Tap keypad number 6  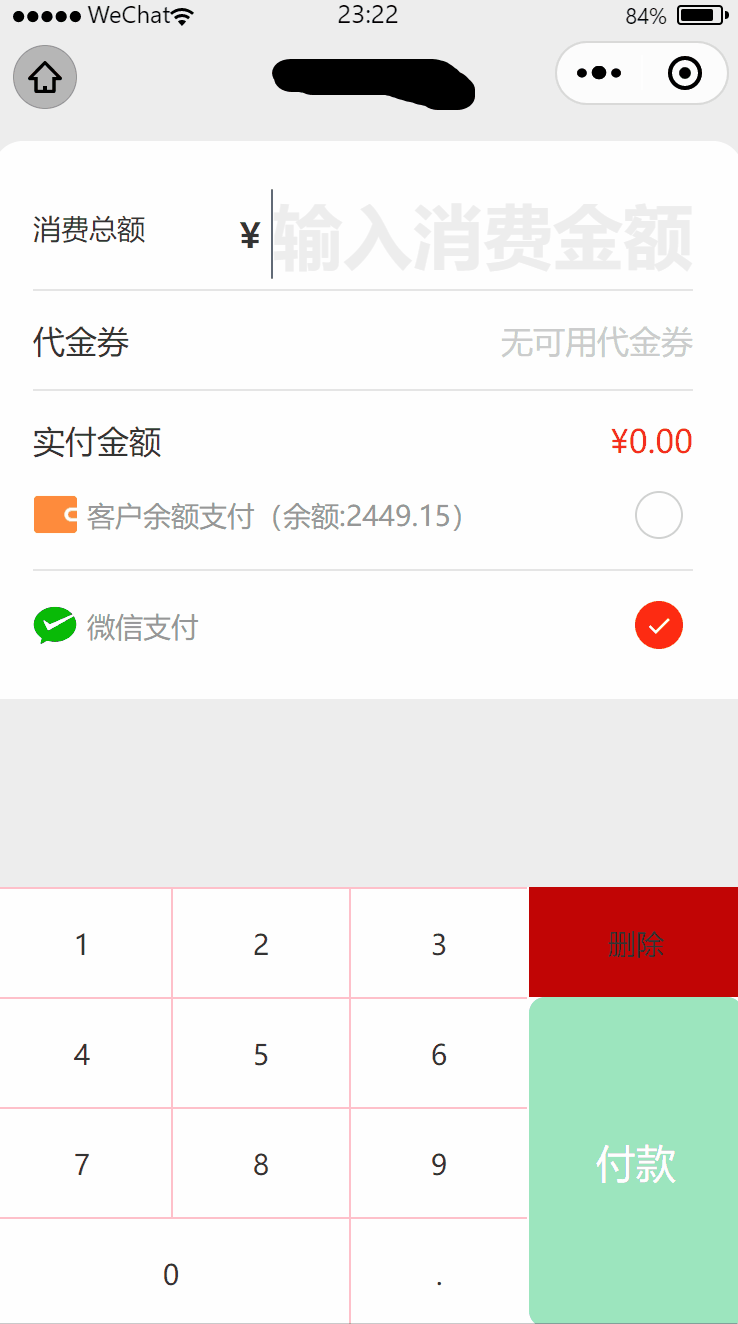(x=439, y=1054)
